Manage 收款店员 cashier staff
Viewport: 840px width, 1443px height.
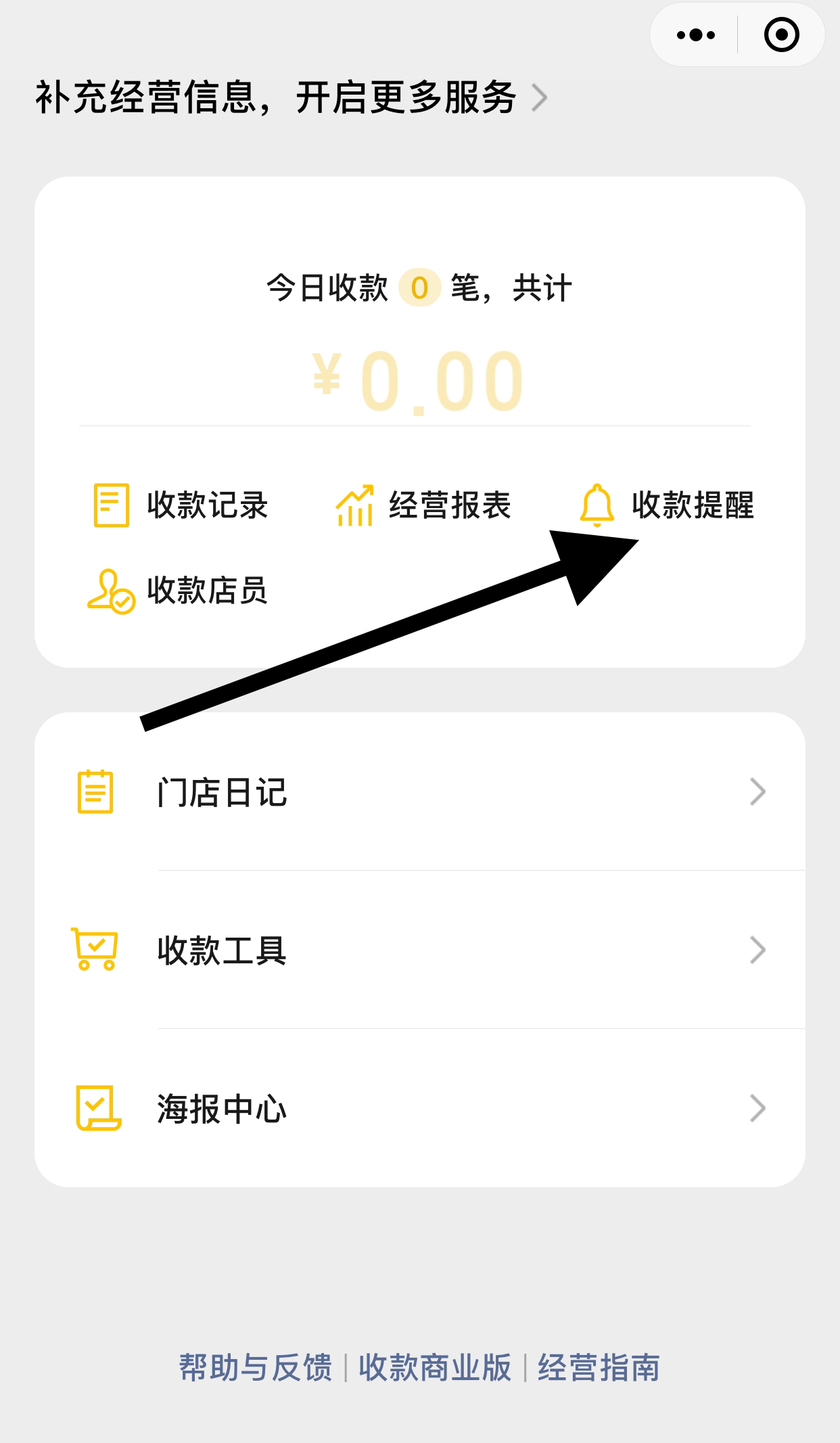point(179,591)
